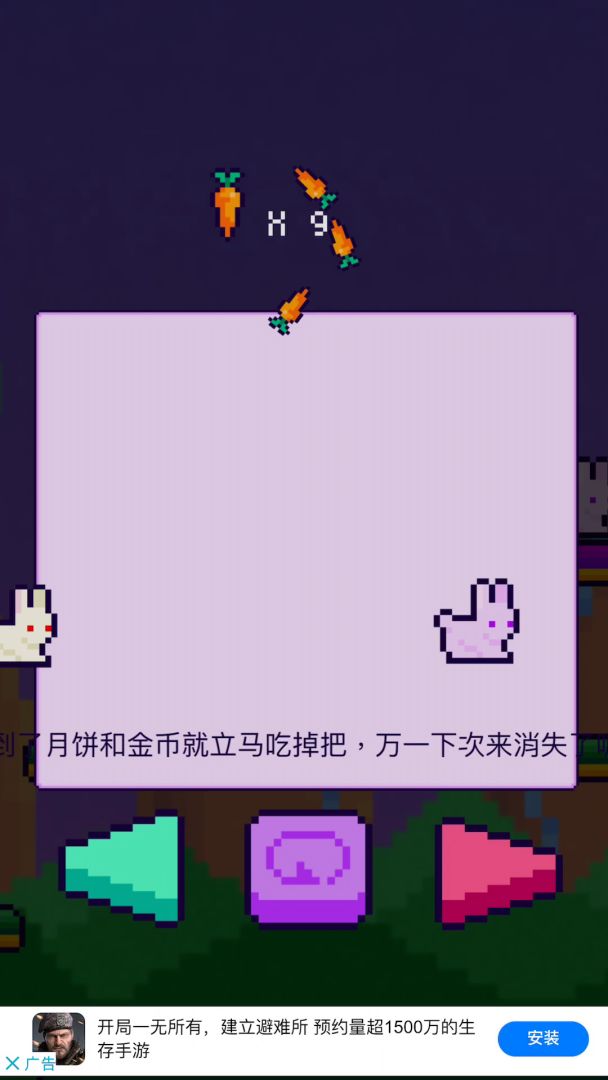This screenshot has width=608, height=1080.
Task: Dismiss the ad banner
Action: tap(12, 1063)
